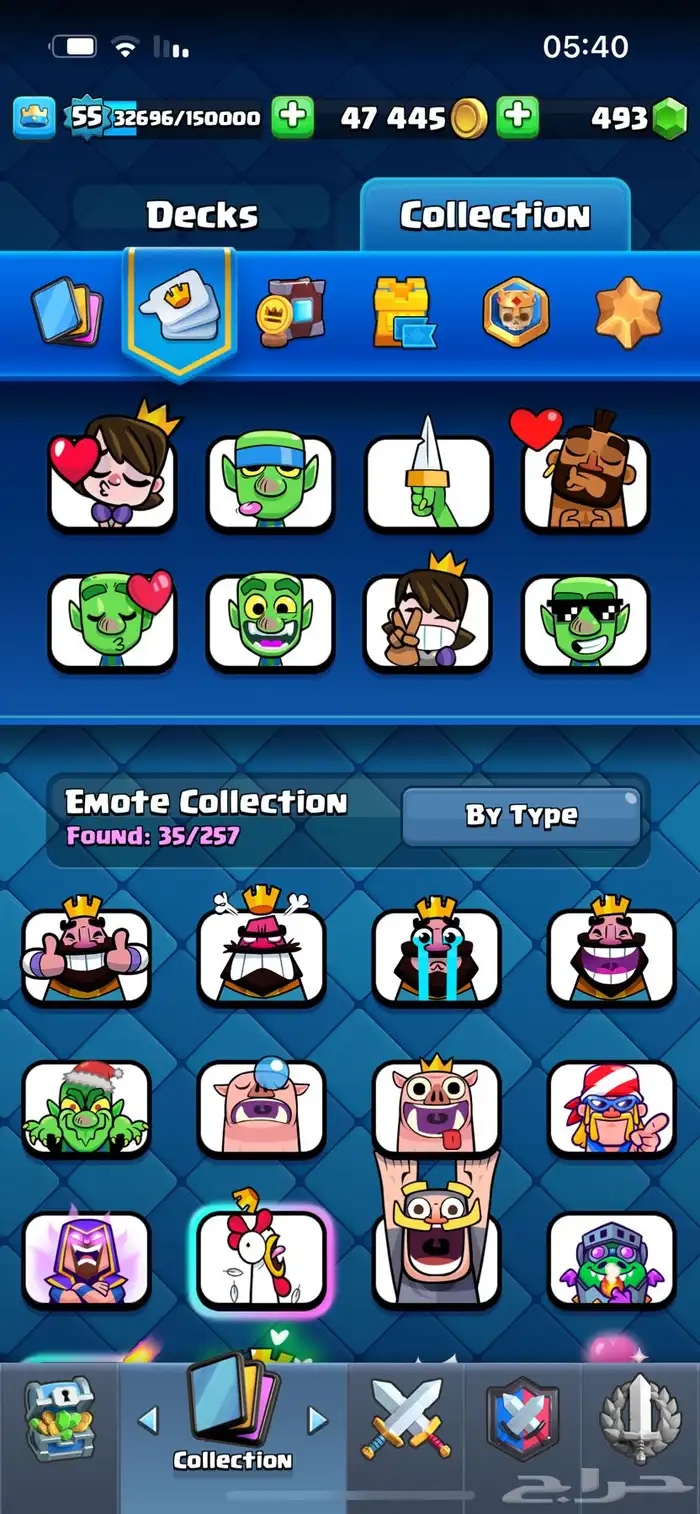Open the badges sub-tab with skull emblem
Viewport: 700px width, 1514px height.
(x=516, y=312)
